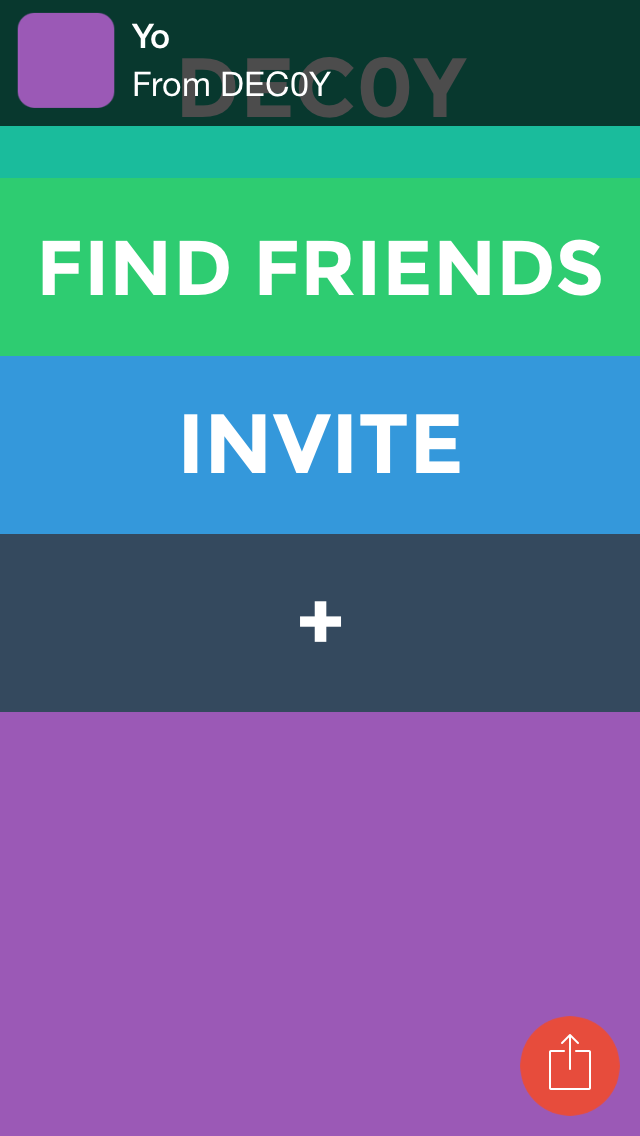
Task: Open the Yo notification from DEC0Y
Action: pyautogui.click(x=320, y=62)
